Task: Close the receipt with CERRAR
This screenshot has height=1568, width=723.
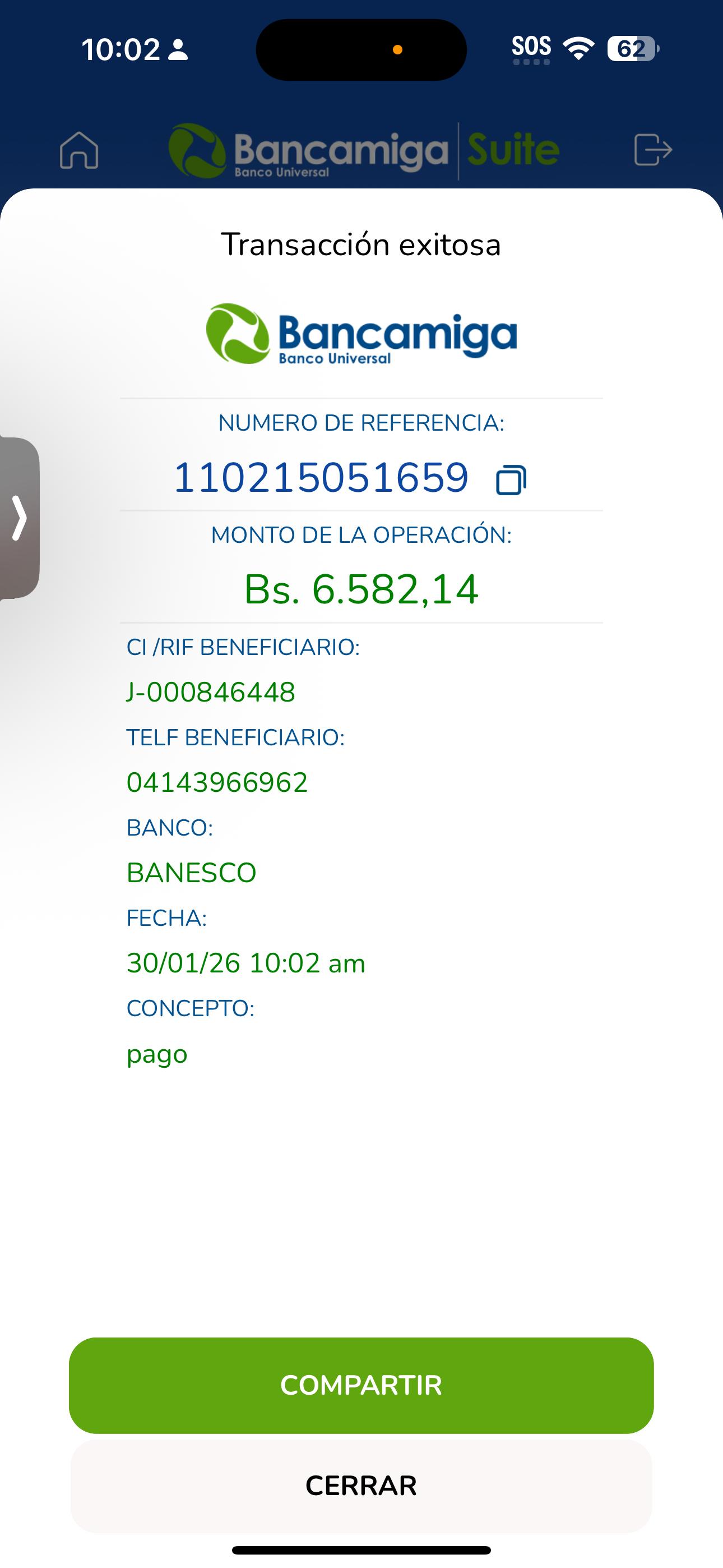Action: tap(361, 1485)
